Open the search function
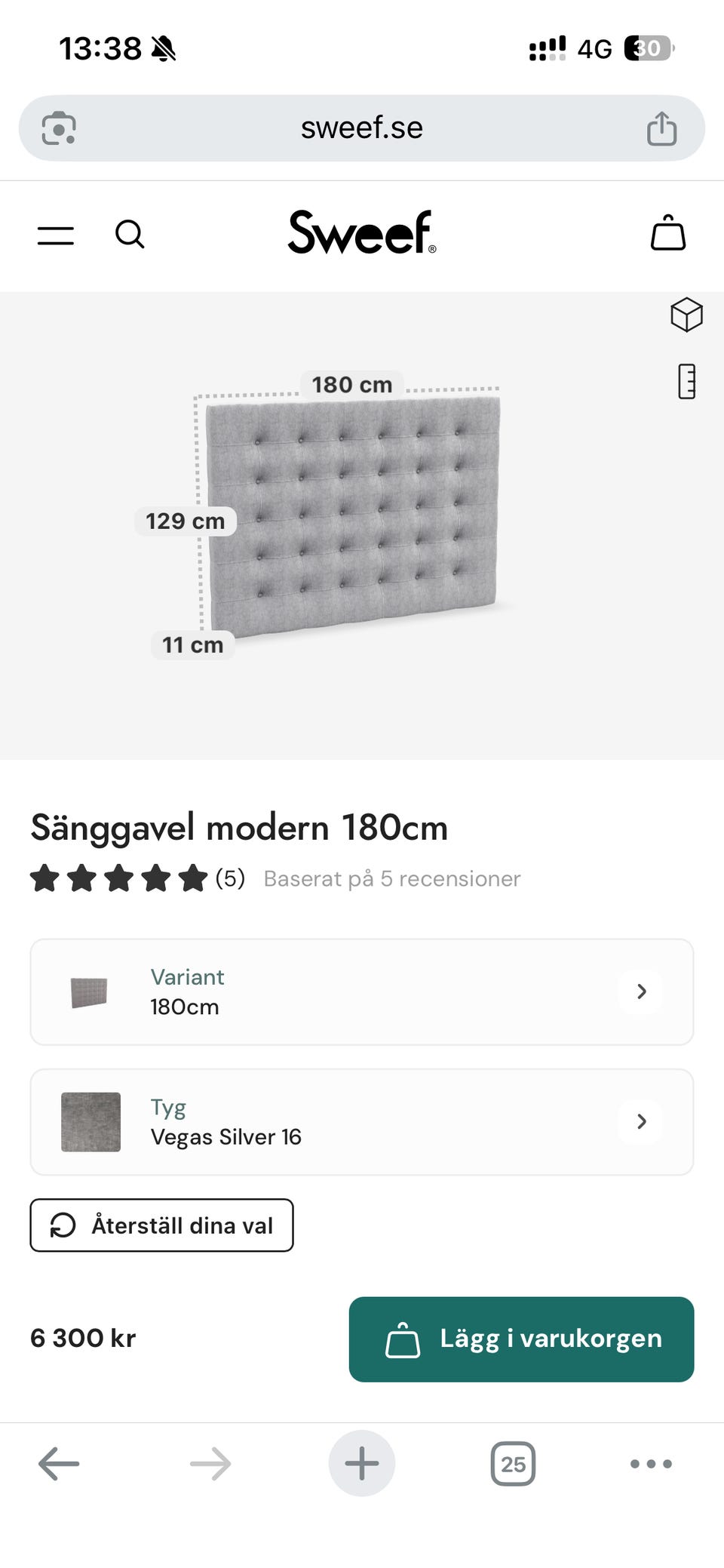Image resolution: width=724 pixels, height=1568 pixels. tap(130, 235)
